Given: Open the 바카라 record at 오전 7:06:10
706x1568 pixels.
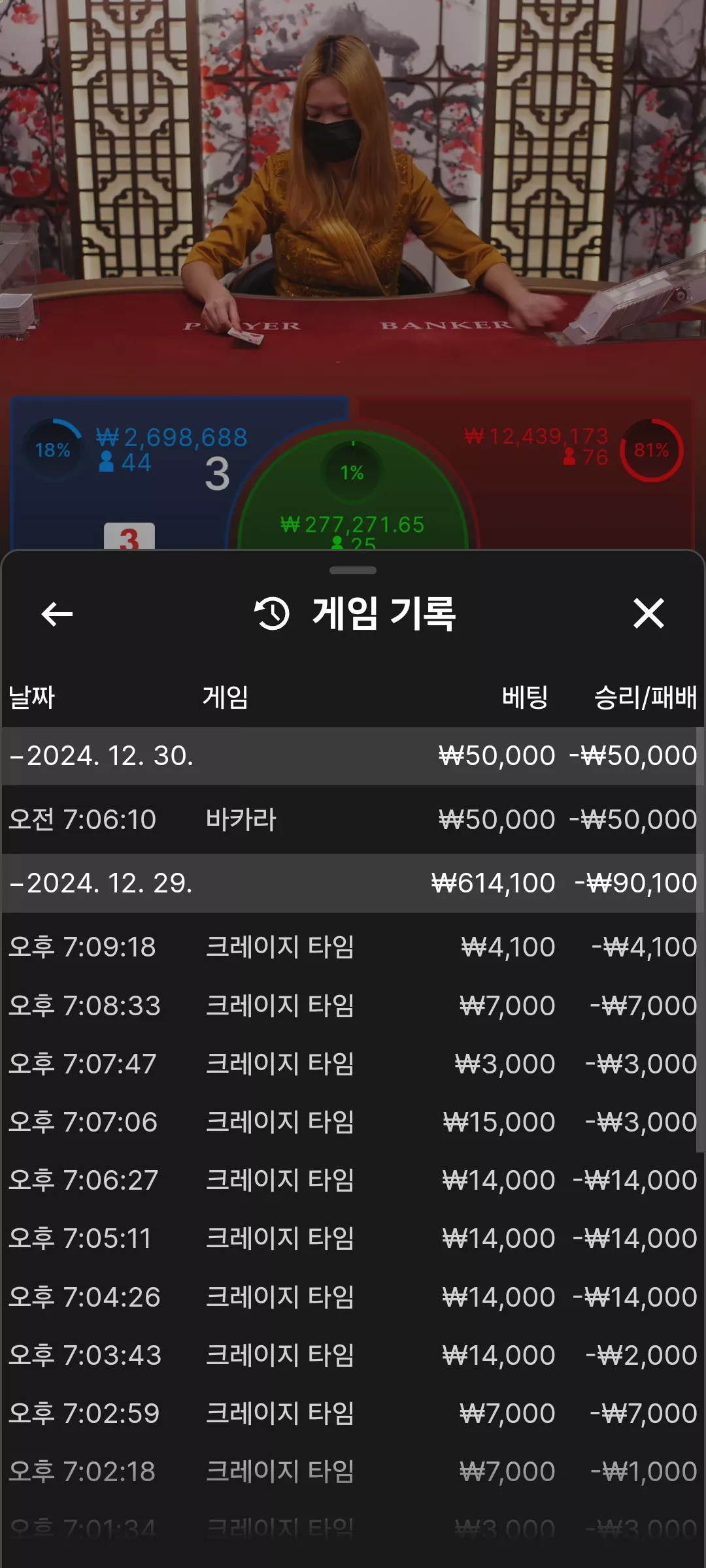Looking at the screenshot, I should (x=349, y=819).
